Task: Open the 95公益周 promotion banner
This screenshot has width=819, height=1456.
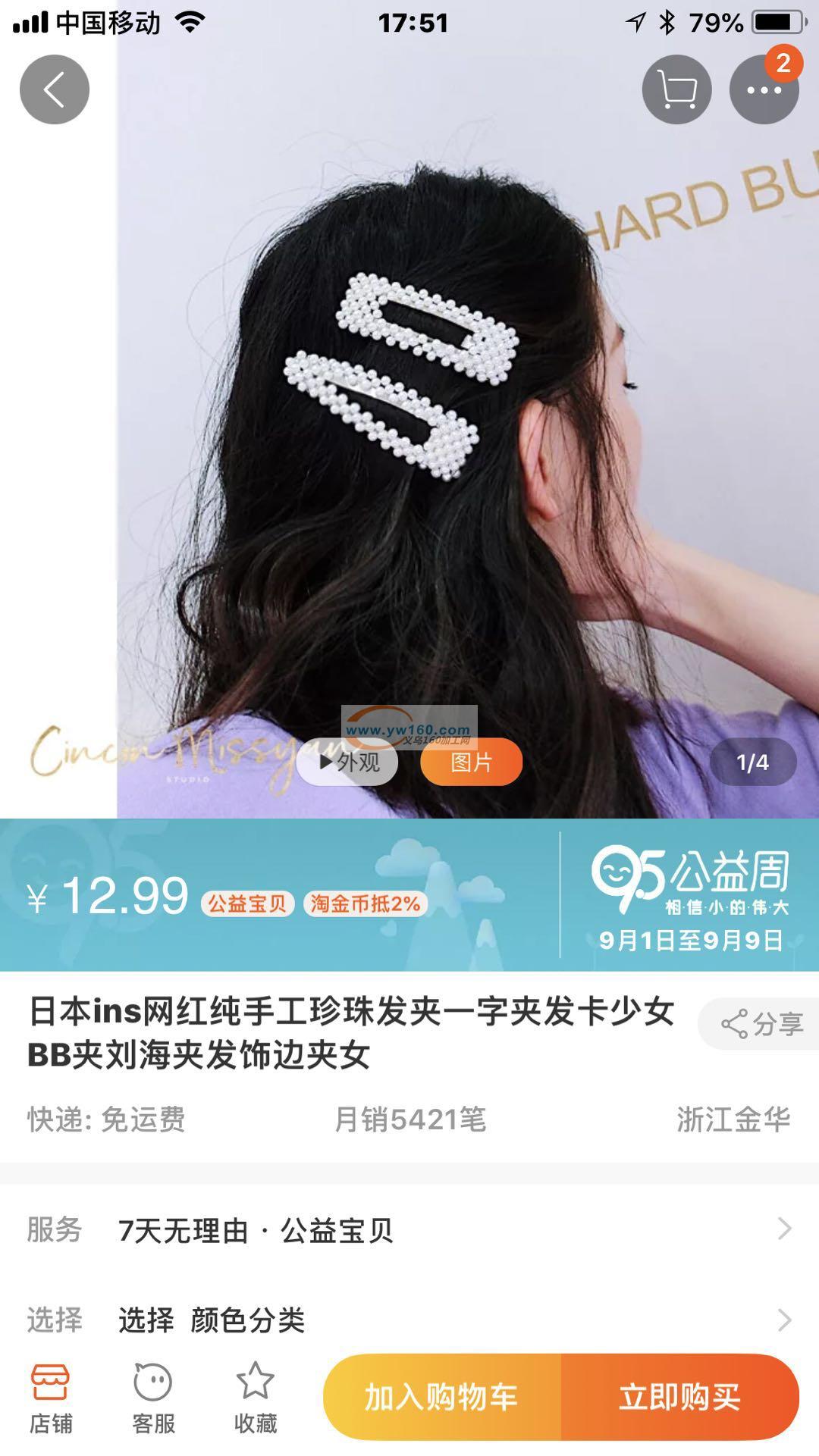Action: (690, 896)
